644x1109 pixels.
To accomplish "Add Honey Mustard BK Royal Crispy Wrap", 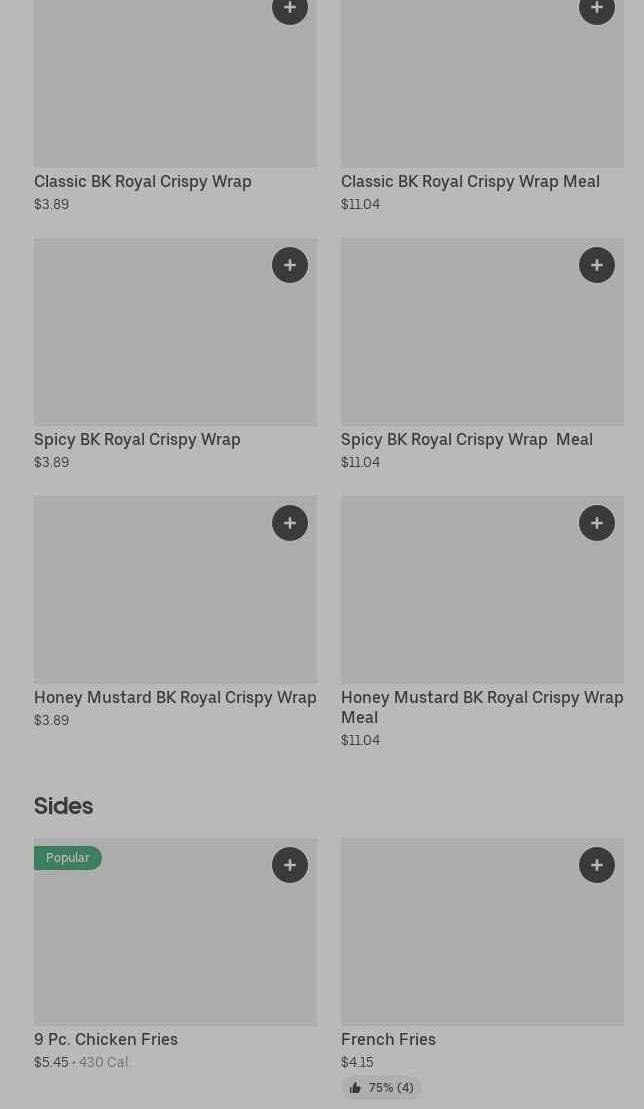I will tap(290, 523).
